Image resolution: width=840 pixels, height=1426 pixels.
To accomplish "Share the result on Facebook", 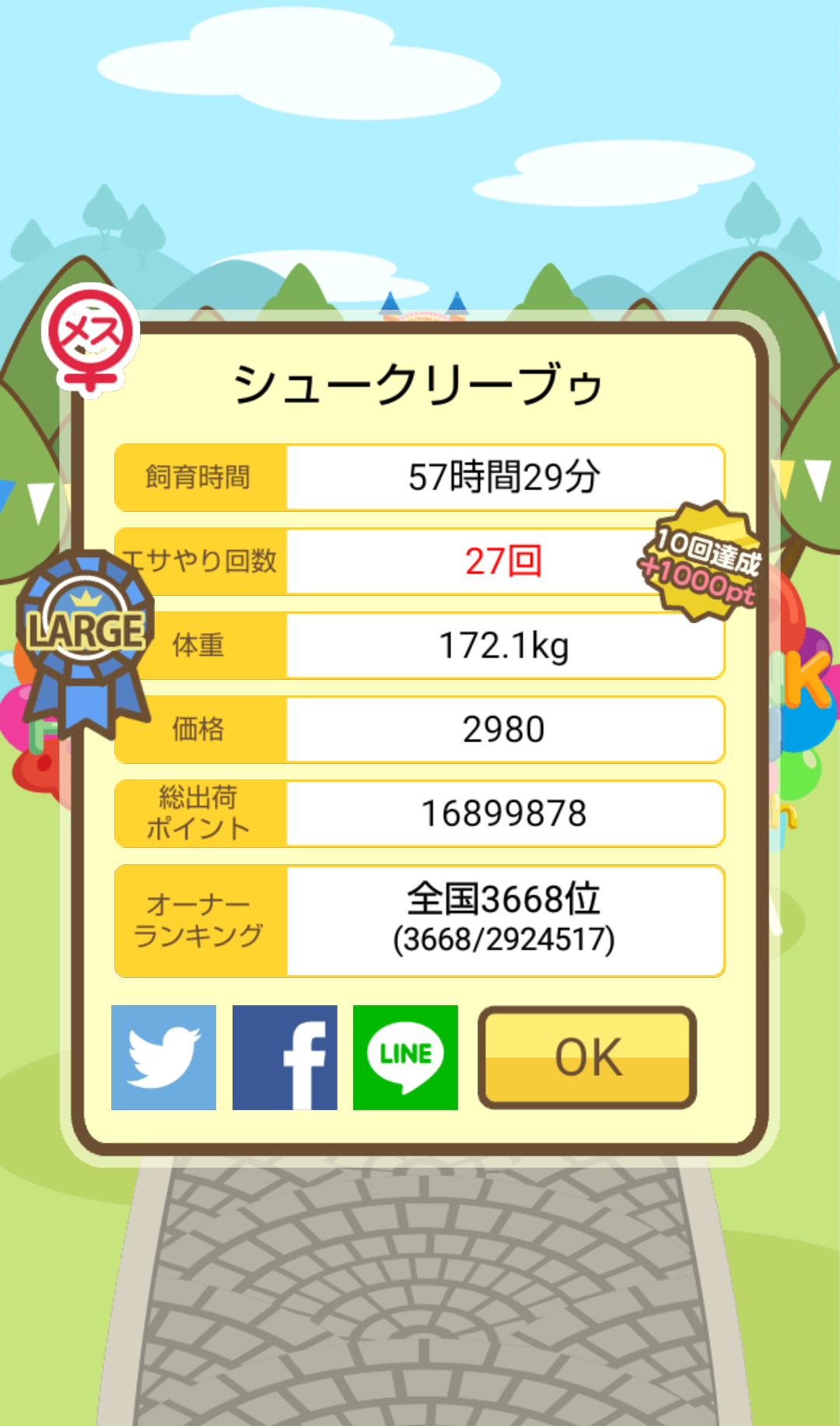I will [x=285, y=1057].
